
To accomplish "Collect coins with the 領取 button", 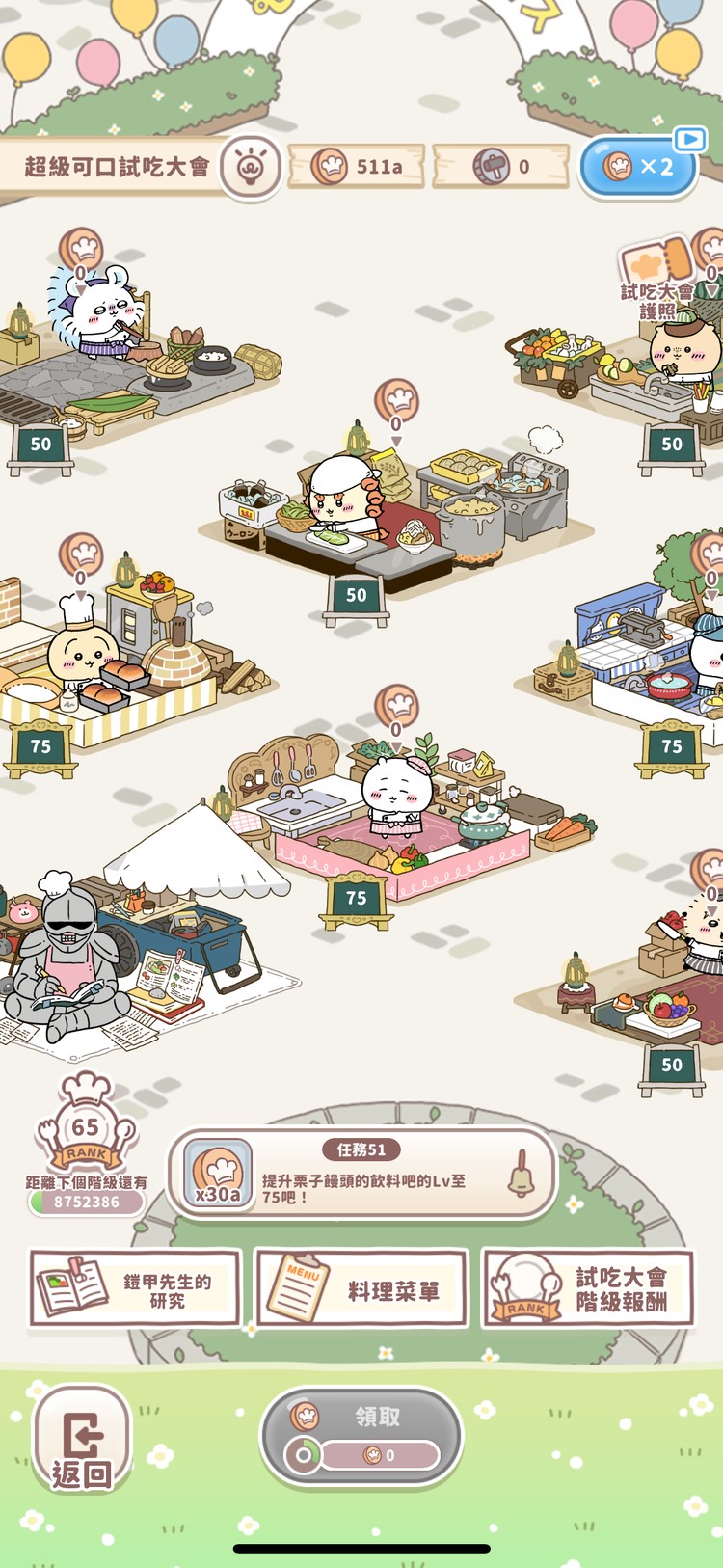I will (361, 1436).
